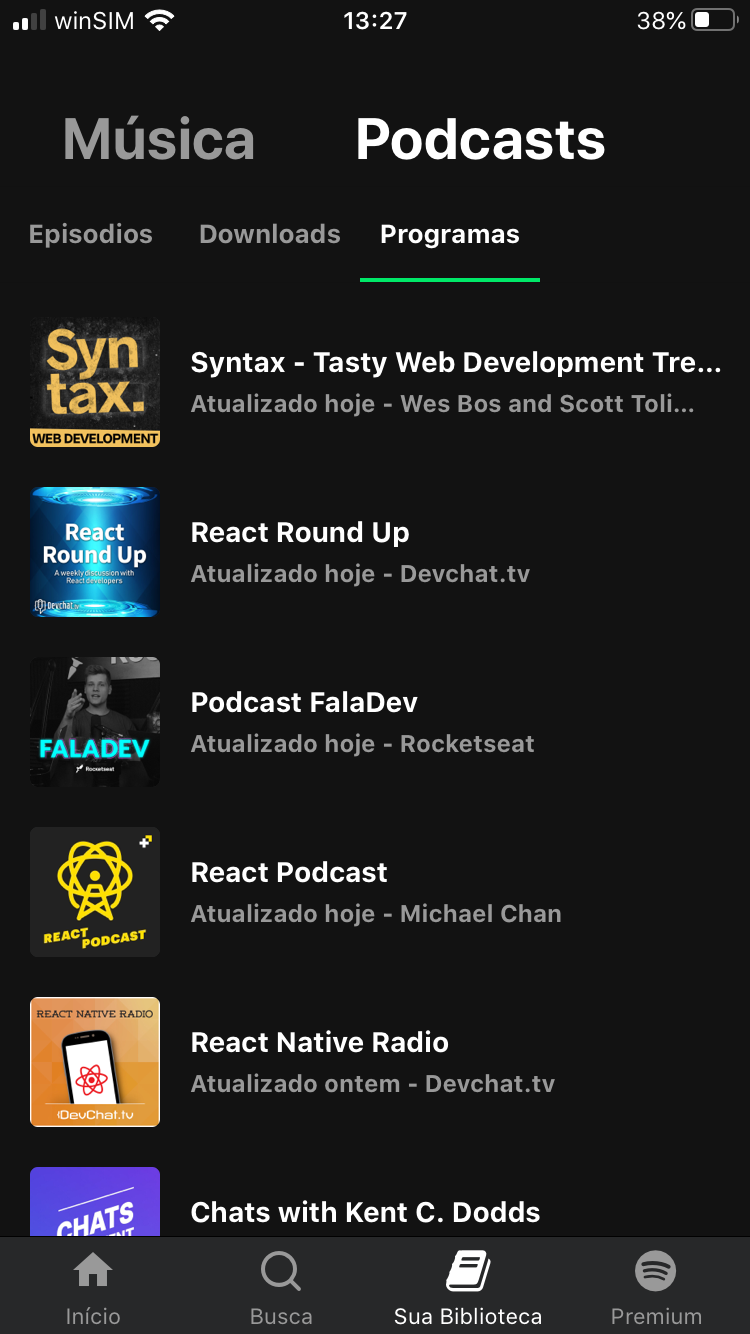Open the Busca search tab
This screenshot has width=750, height=1334.
coord(281,1288)
